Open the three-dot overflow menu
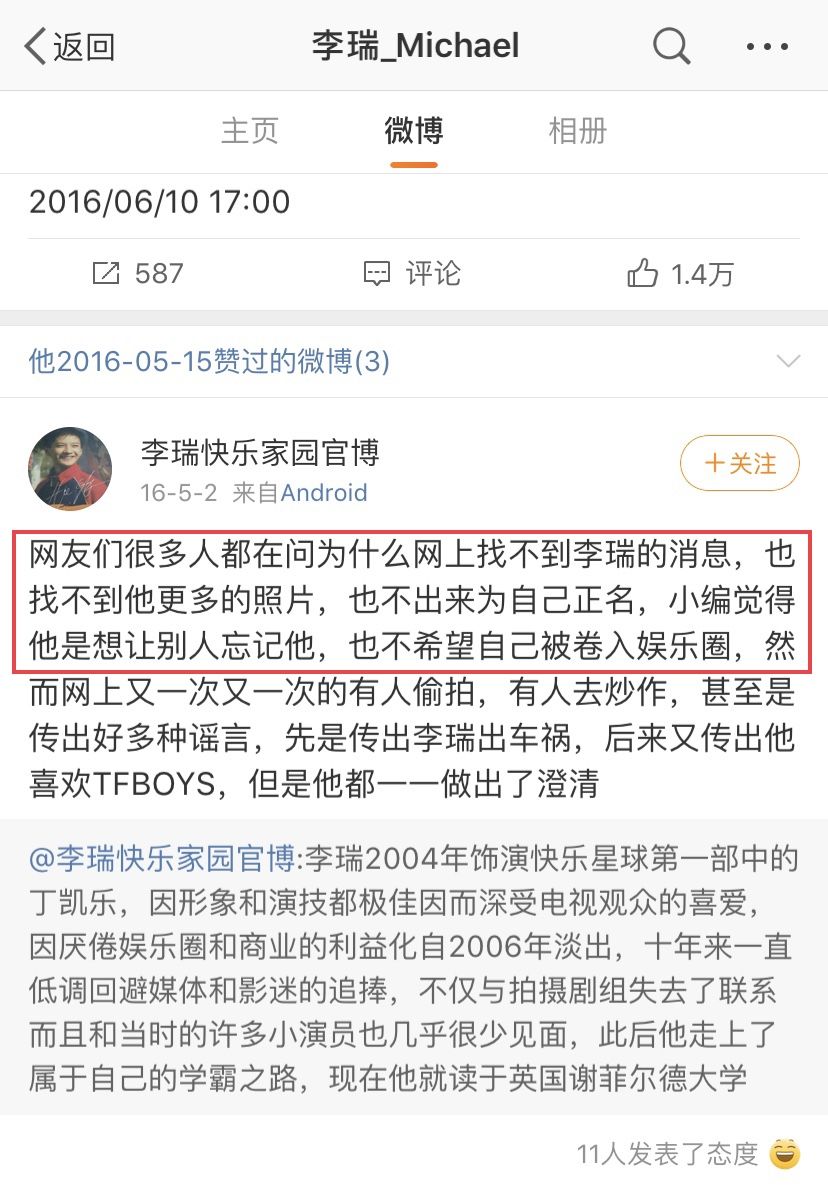828x1194 pixels. pos(767,46)
